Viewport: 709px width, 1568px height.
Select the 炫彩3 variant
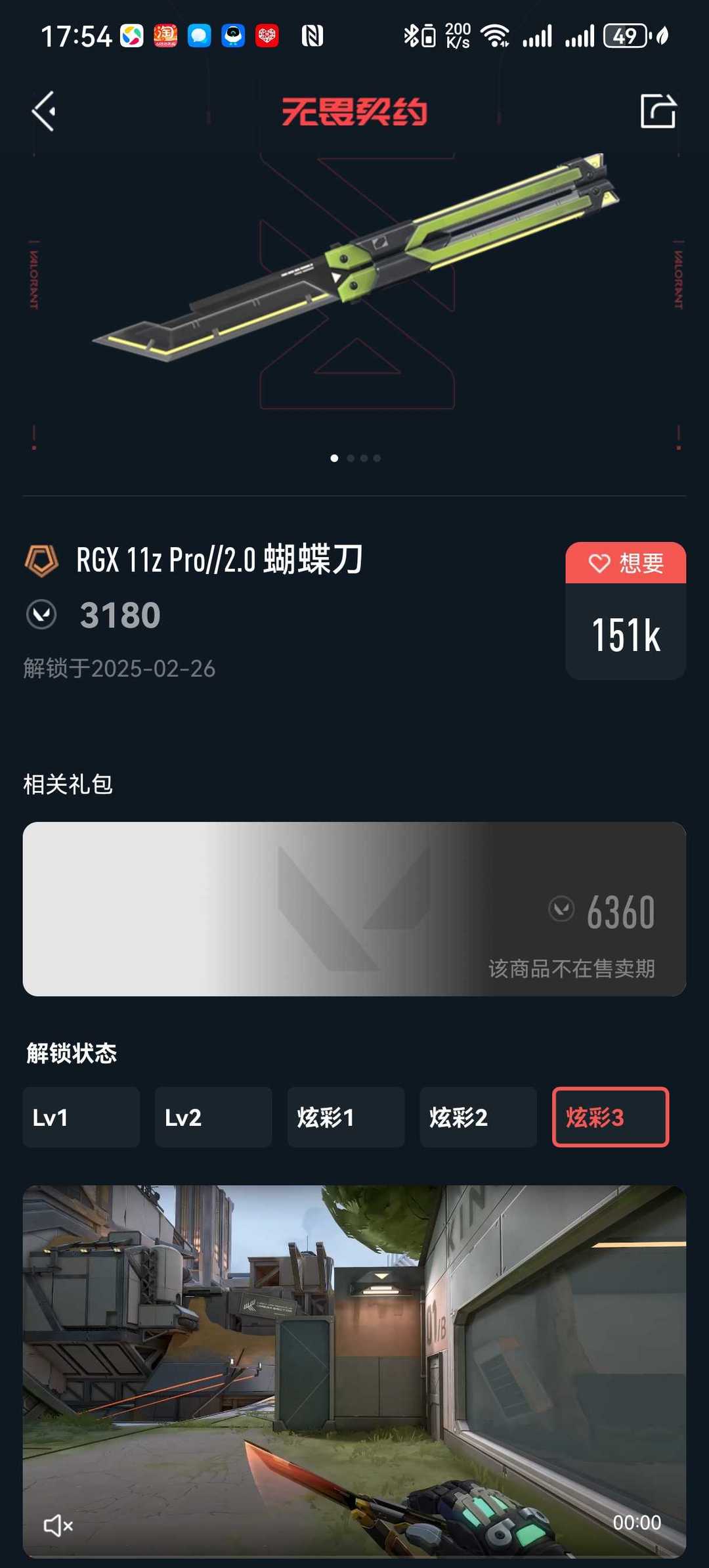point(611,1117)
